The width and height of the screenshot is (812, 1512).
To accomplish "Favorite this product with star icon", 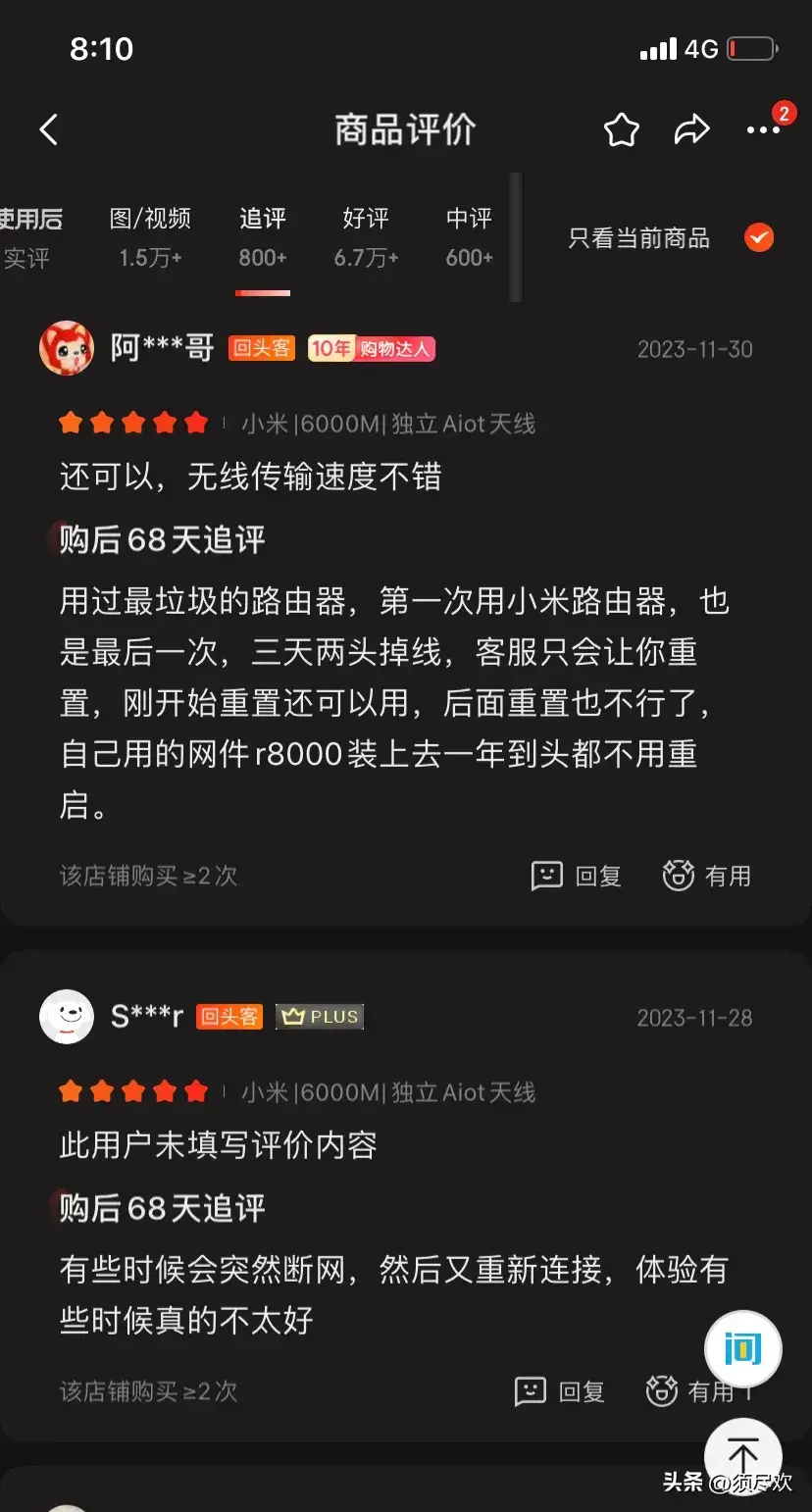I will (x=621, y=129).
